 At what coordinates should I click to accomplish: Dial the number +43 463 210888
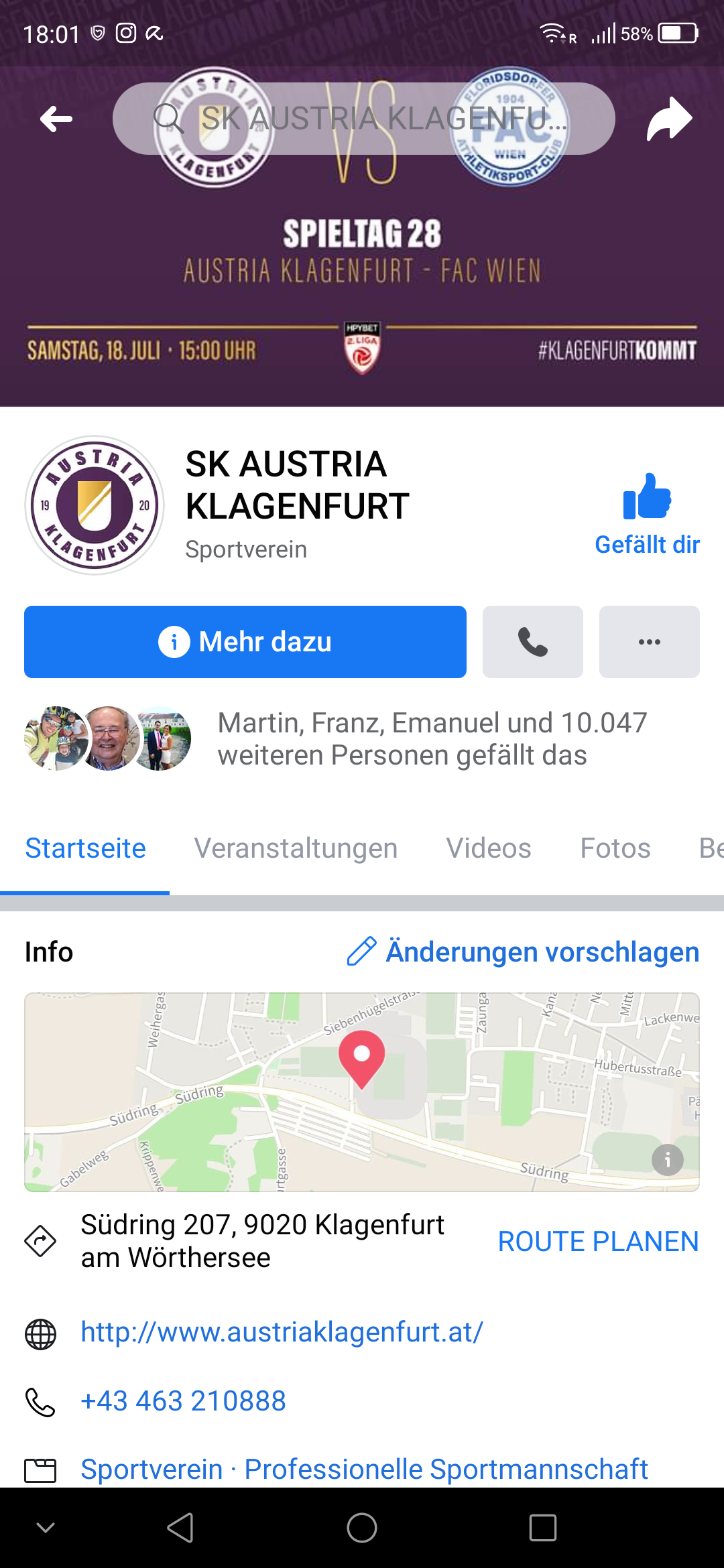(x=183, y=1401)
